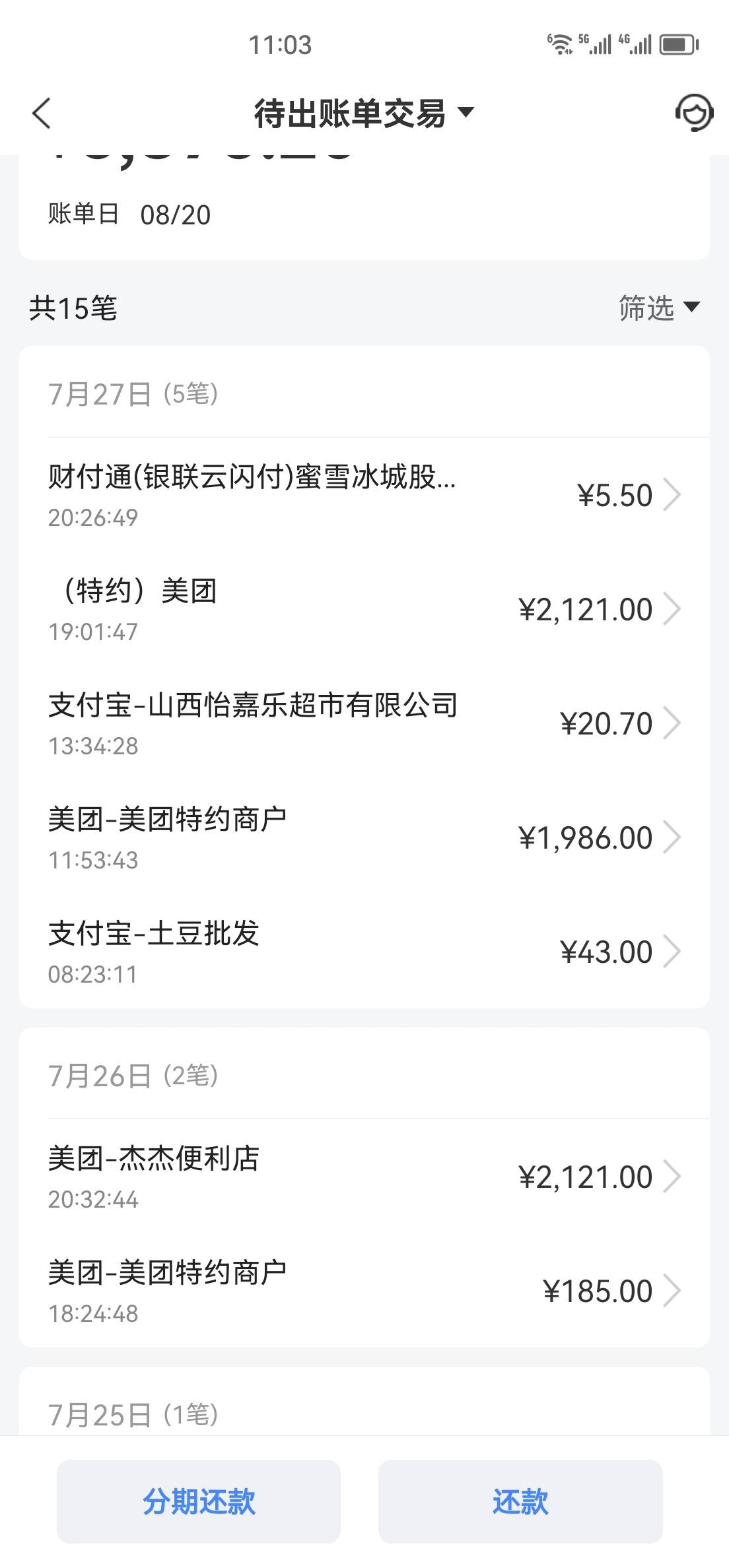Open 美团特约商户 ¥185.00 transaction

click(364, 1291)
